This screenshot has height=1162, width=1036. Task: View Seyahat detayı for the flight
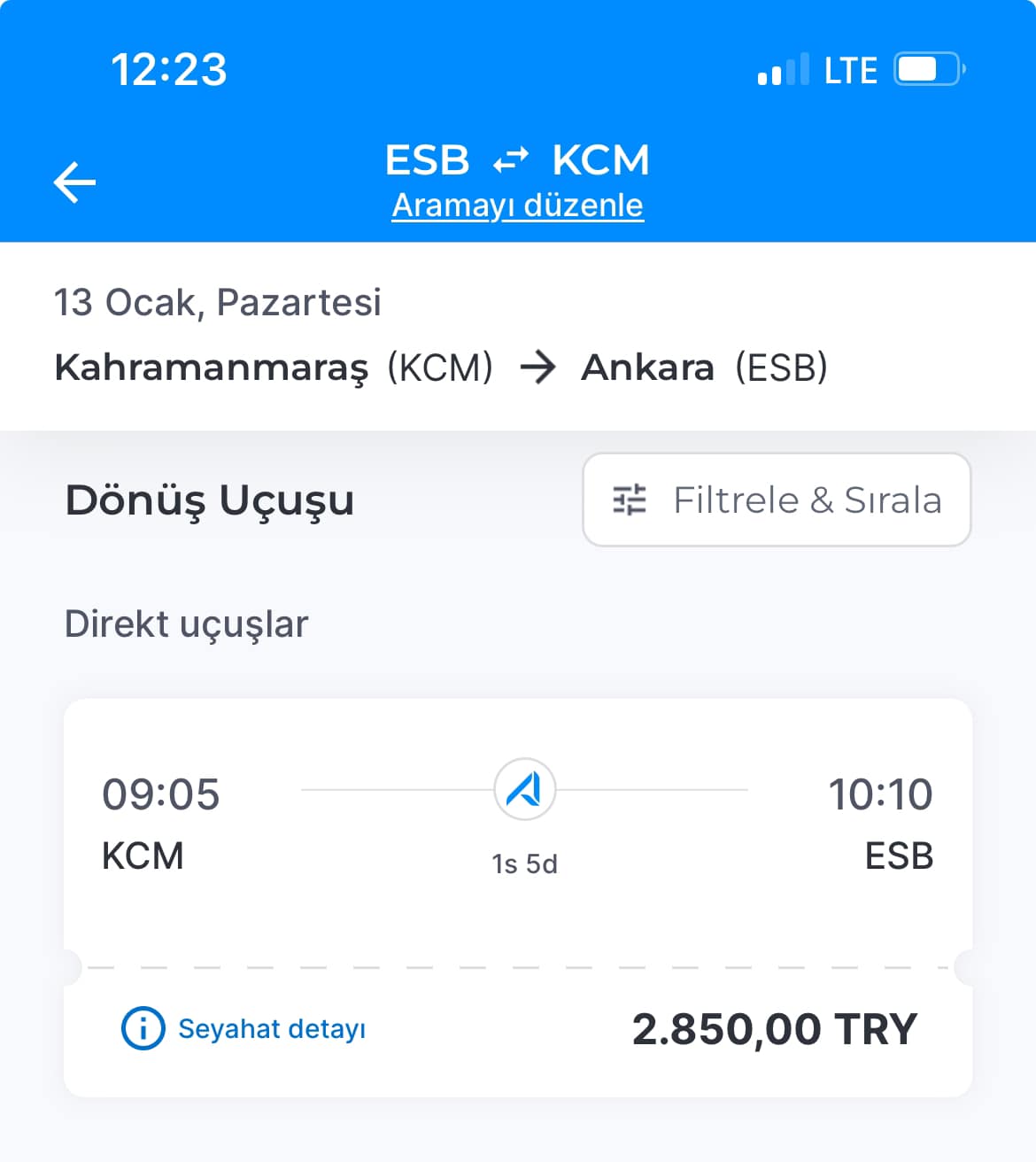pos(244,1029)
